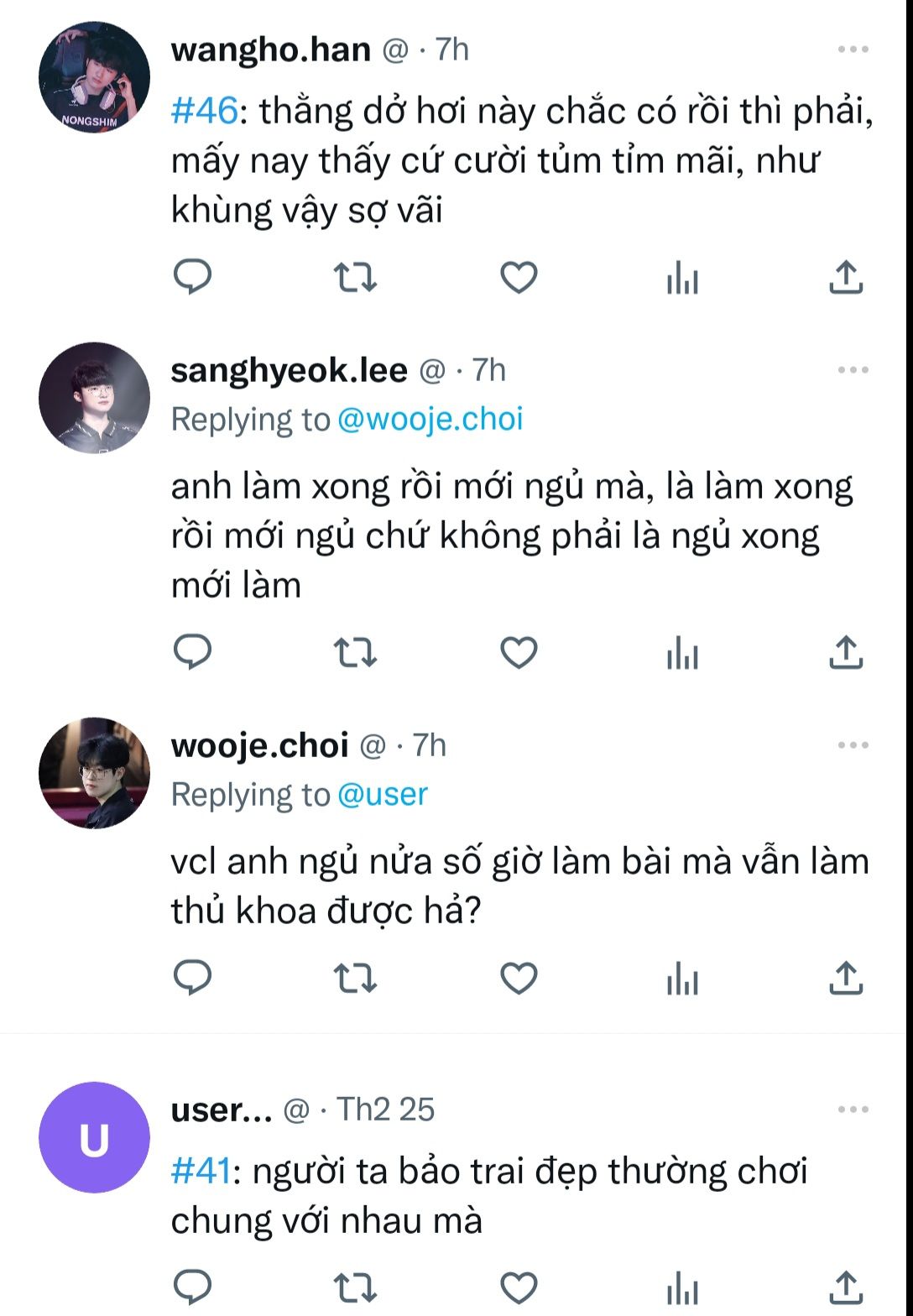Viewport: 913px width, 1316px height.
Task: Retweet wangho.han's post
Action: click(x=356, y=278)
